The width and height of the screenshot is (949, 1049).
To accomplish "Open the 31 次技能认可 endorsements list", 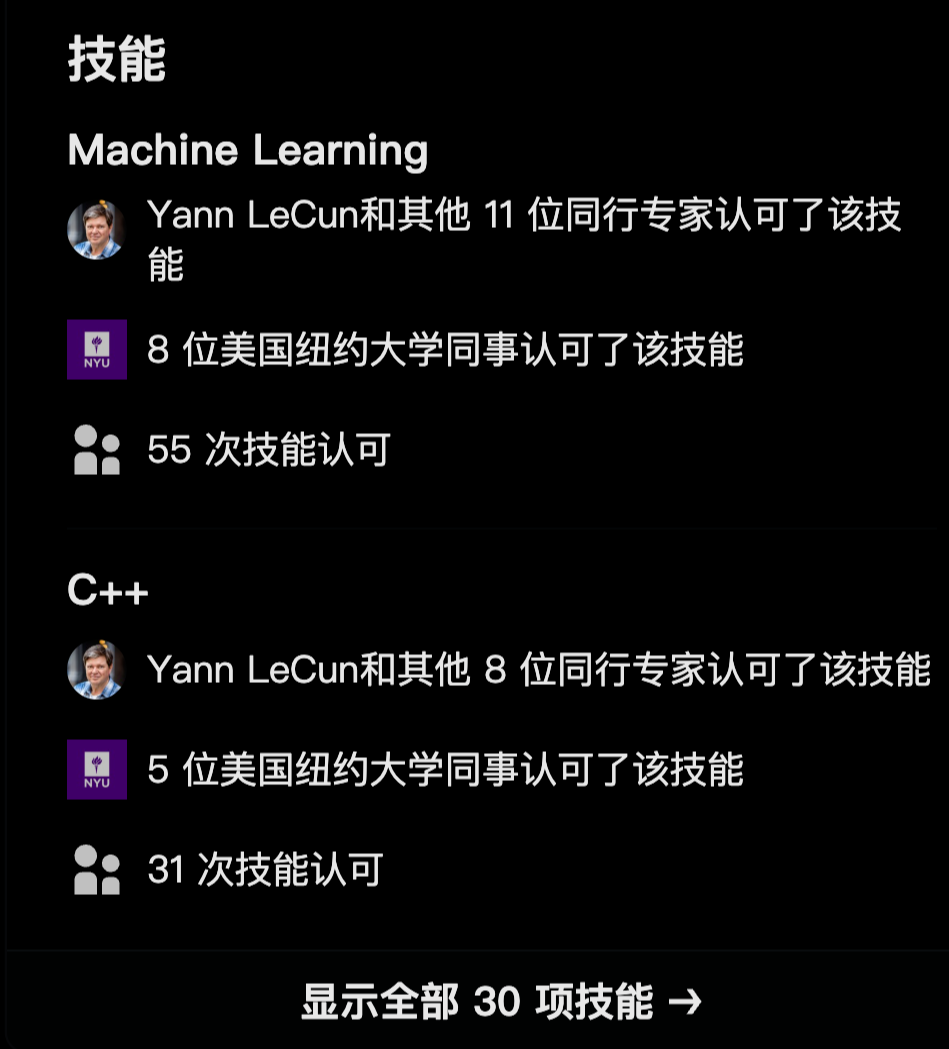I will (x=265, y=870).
